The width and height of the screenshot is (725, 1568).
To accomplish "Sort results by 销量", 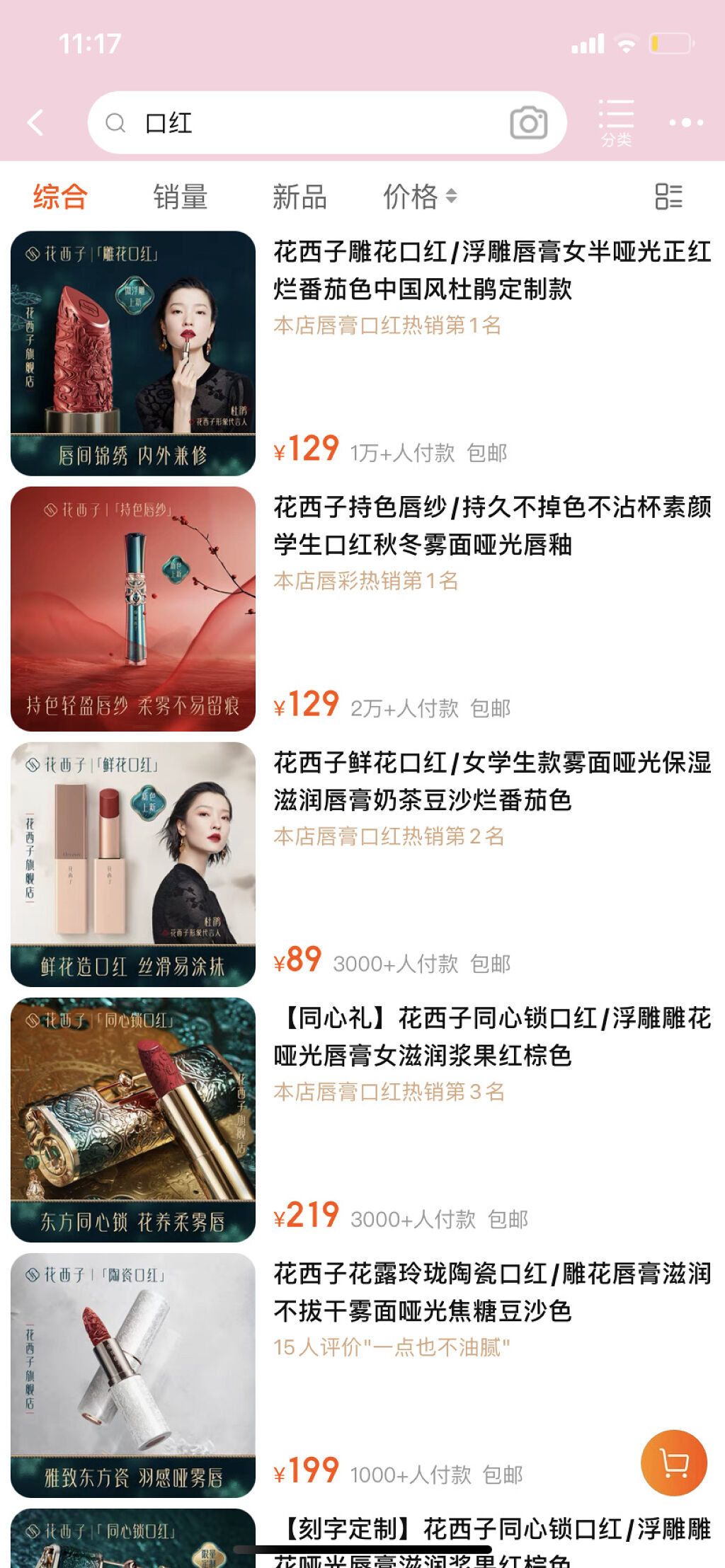I will pos(180,197).
